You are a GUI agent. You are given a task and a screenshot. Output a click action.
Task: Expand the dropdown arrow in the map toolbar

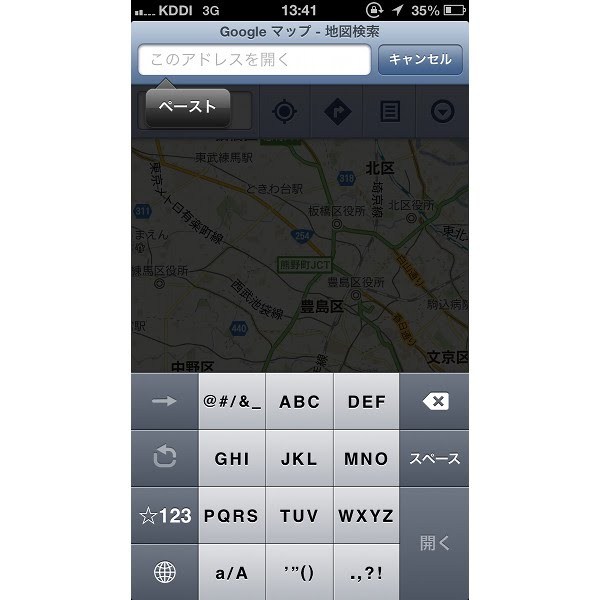[442, 112]
